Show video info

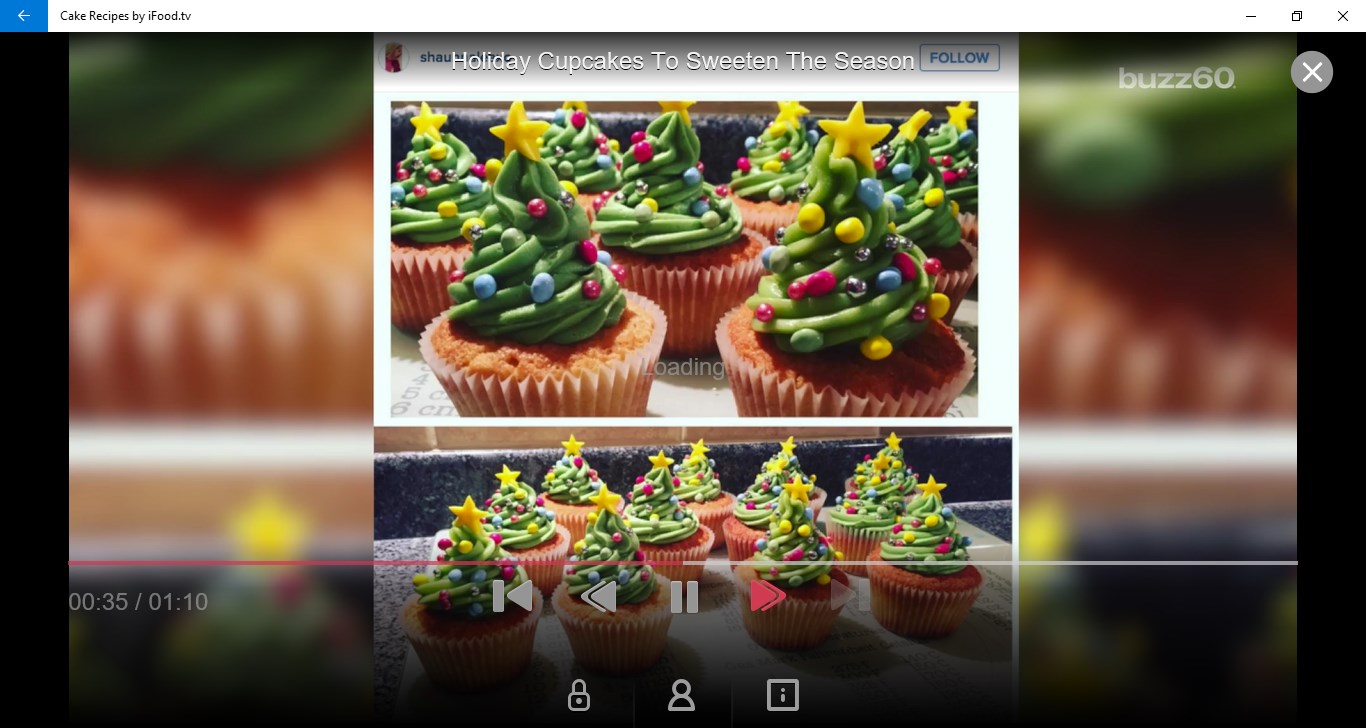point(782,695)
